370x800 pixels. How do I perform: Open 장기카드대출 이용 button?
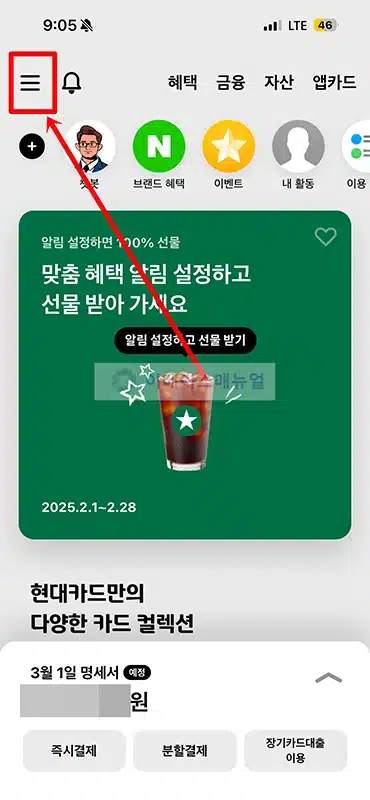click(295, 751)
